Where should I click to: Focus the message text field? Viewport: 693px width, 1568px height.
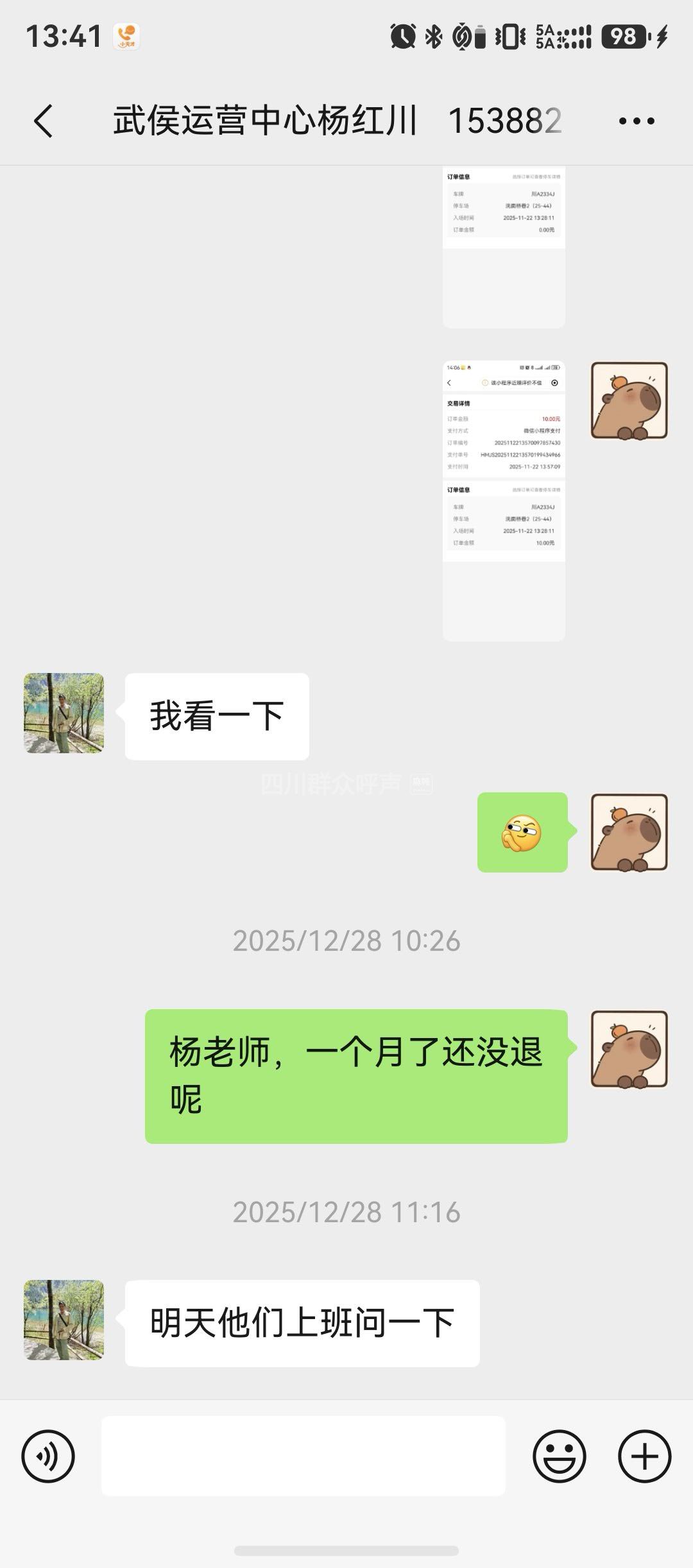point(303,1456)
